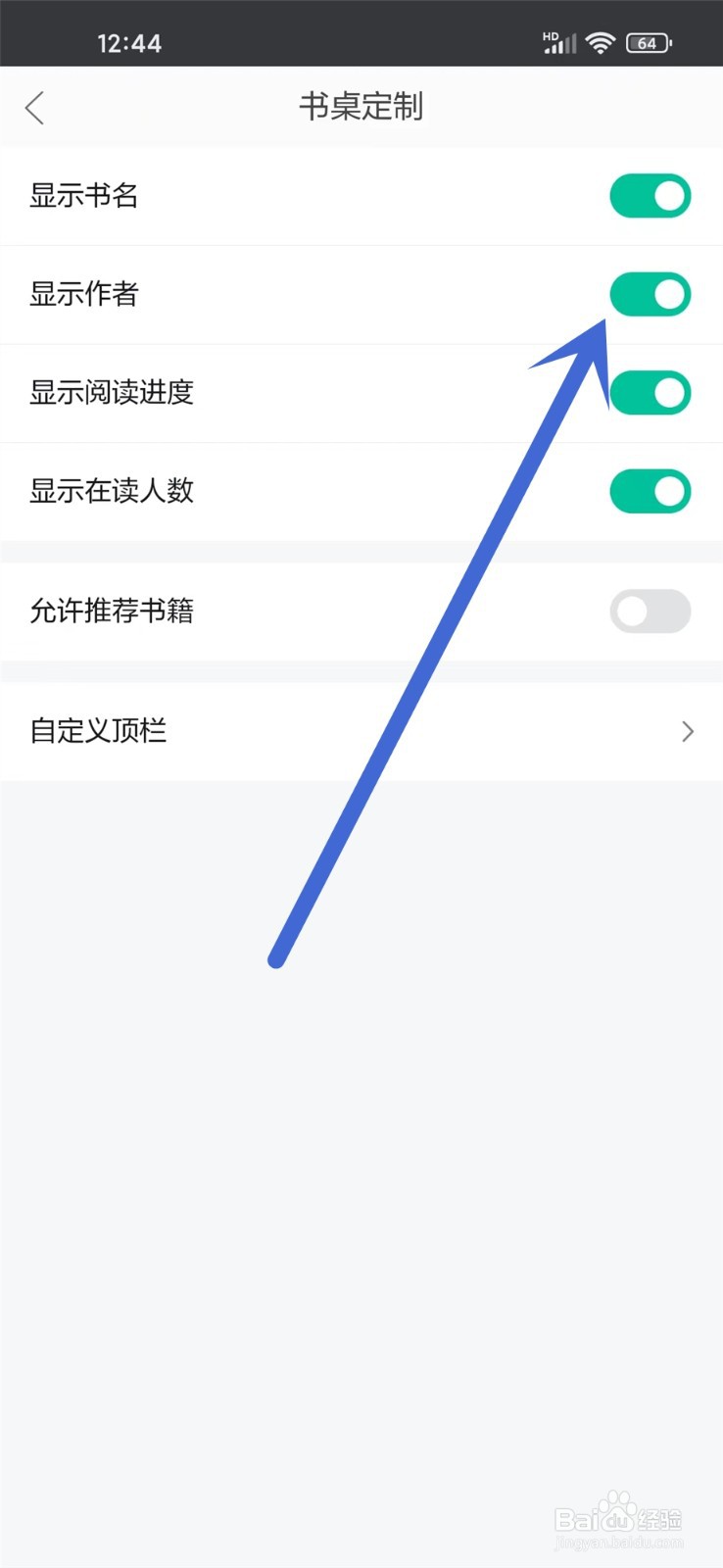The width and height of the screenshot is (723, 1568).
Task: Turn off the 显示作者 toggle
Action: (650, 294)
